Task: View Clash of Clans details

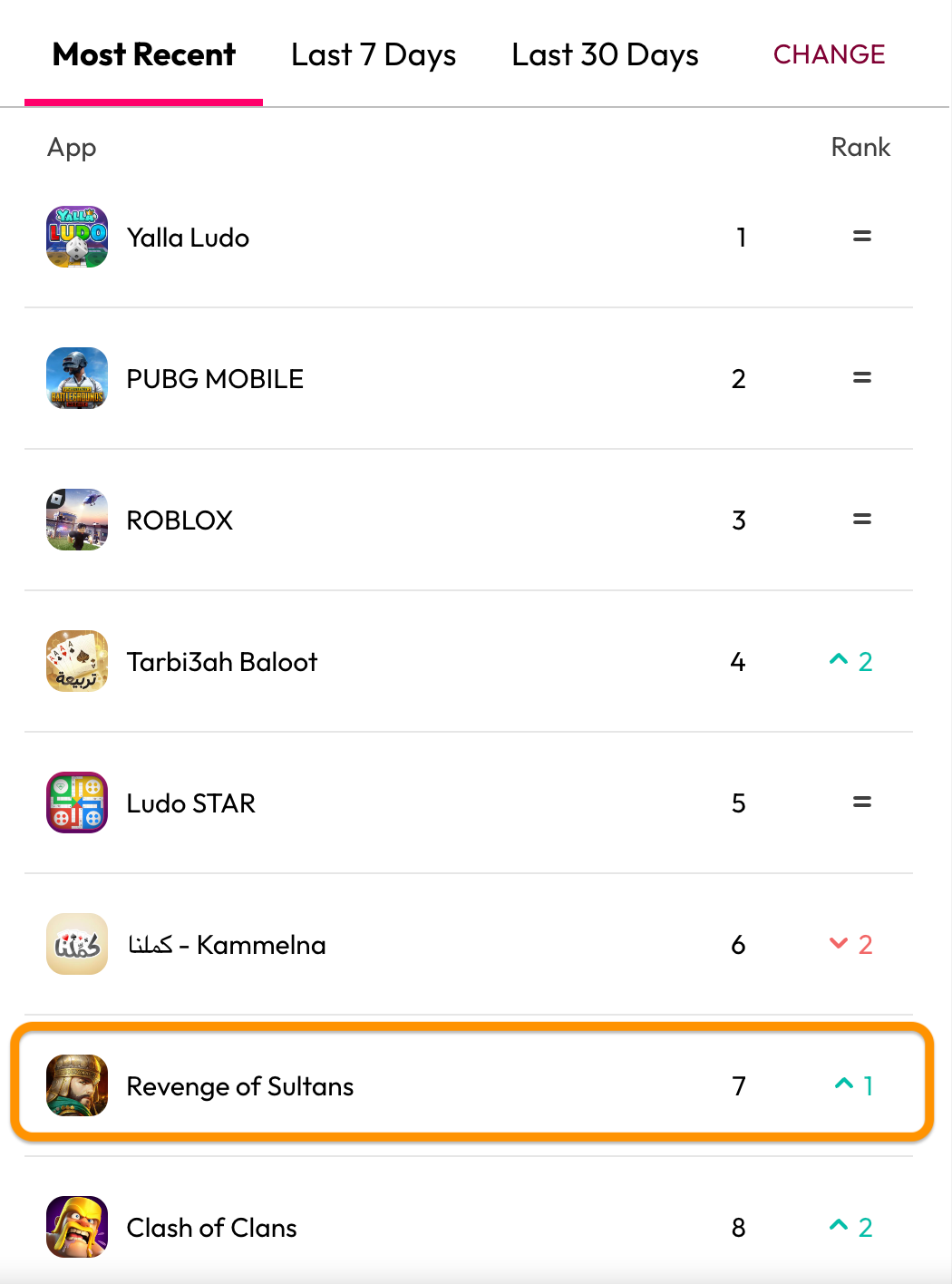Action: point(212,1228)
